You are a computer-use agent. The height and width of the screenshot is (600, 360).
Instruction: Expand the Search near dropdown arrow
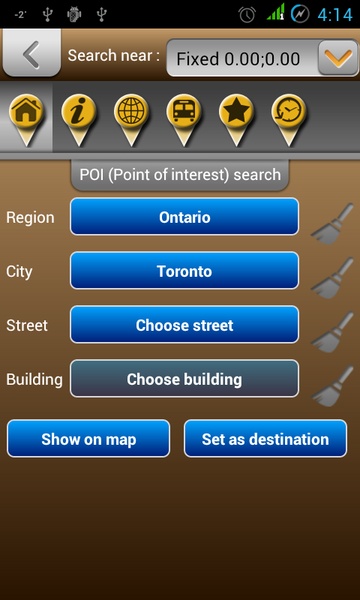pyautogui.click(x=337, y=58)
